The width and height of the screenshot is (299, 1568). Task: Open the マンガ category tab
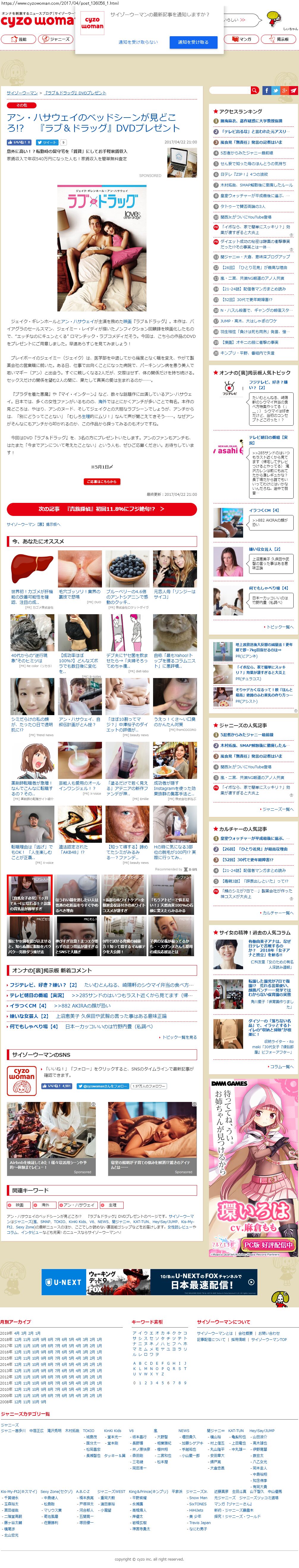click(242, 39)
